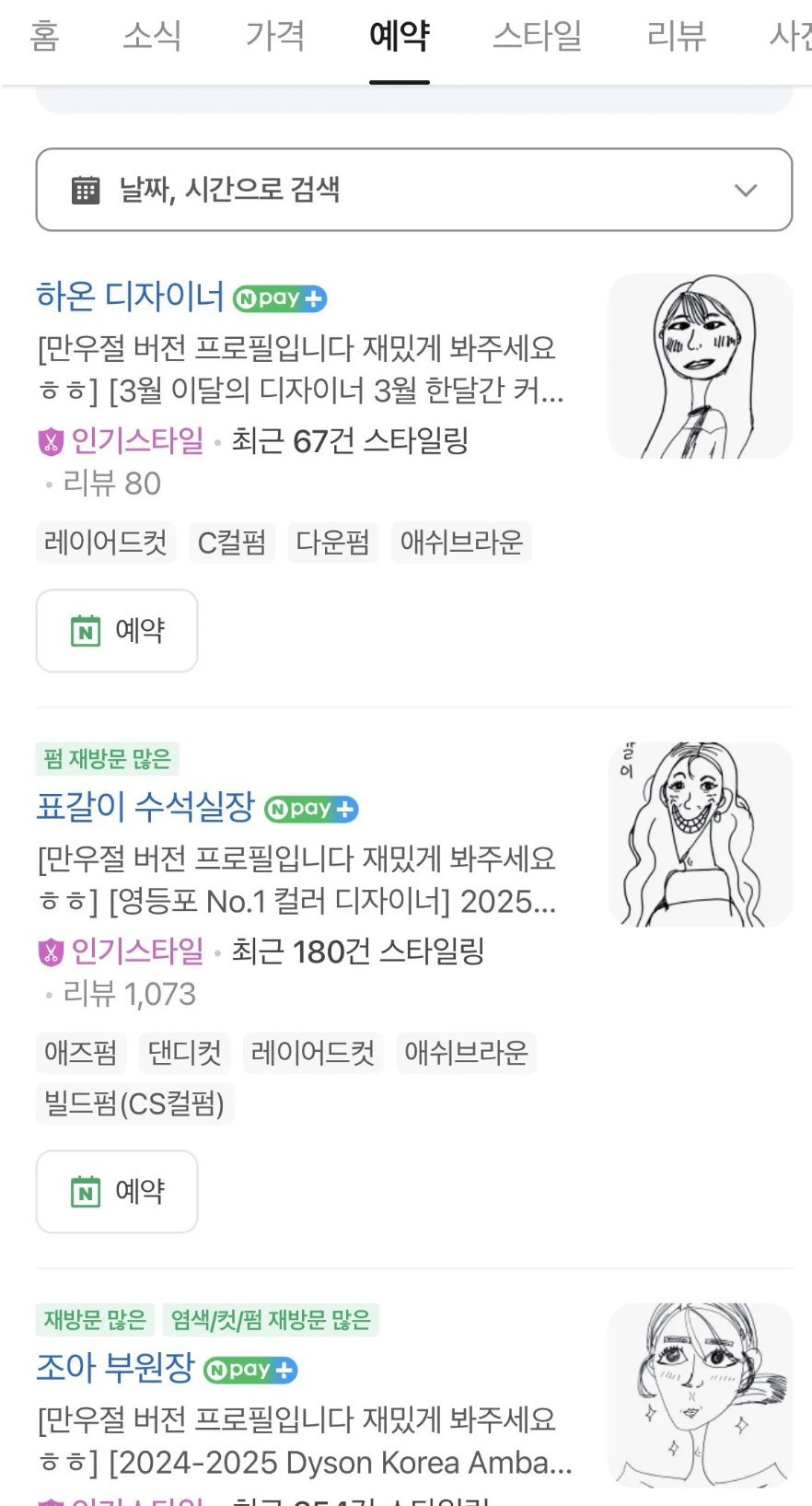Expand the 날짜, 시간으로 검색 dropdown

(x=413, y=190)
